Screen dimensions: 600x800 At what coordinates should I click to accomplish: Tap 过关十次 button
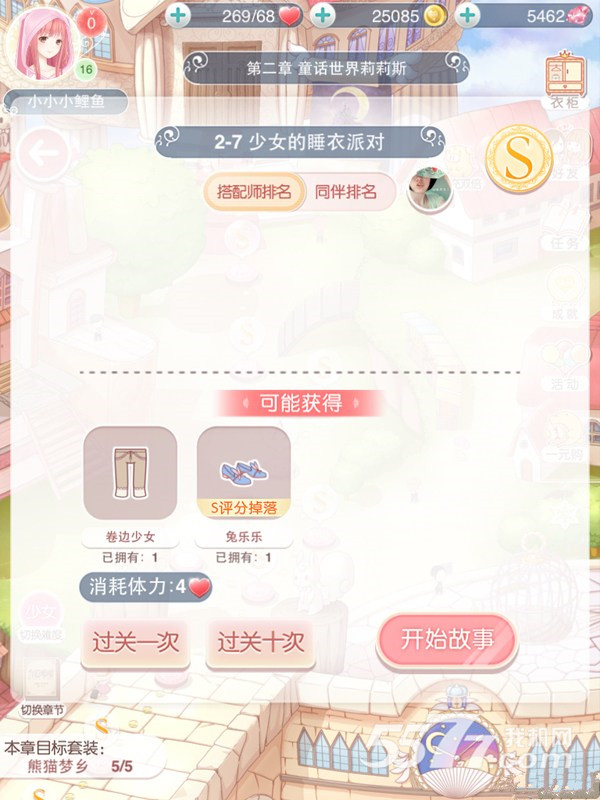coord(261,642)
